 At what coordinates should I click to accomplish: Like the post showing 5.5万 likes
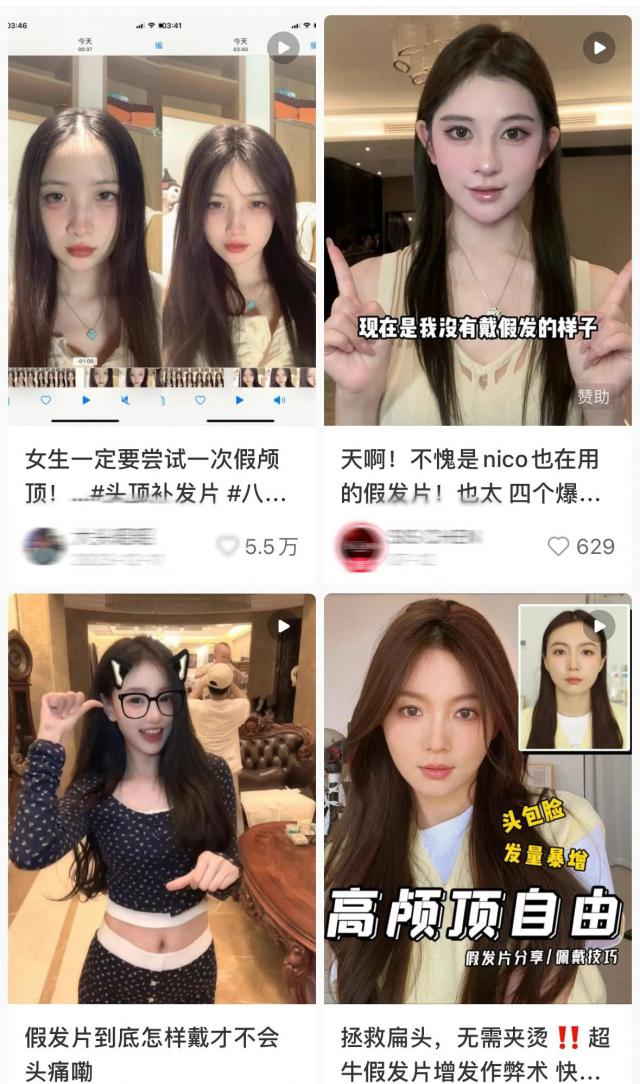[229, 546]
